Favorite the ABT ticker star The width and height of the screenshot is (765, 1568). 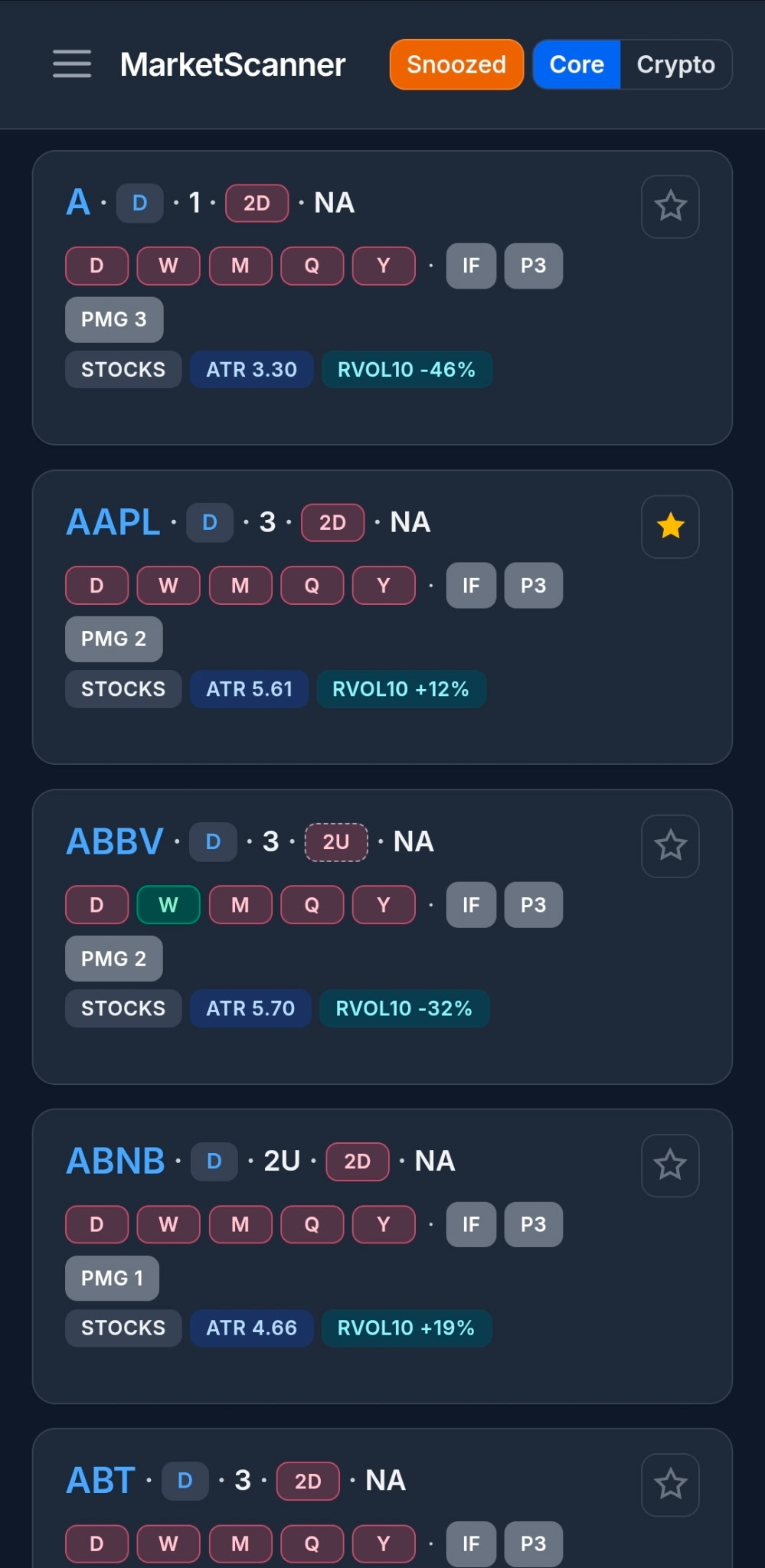point(670,1484)
